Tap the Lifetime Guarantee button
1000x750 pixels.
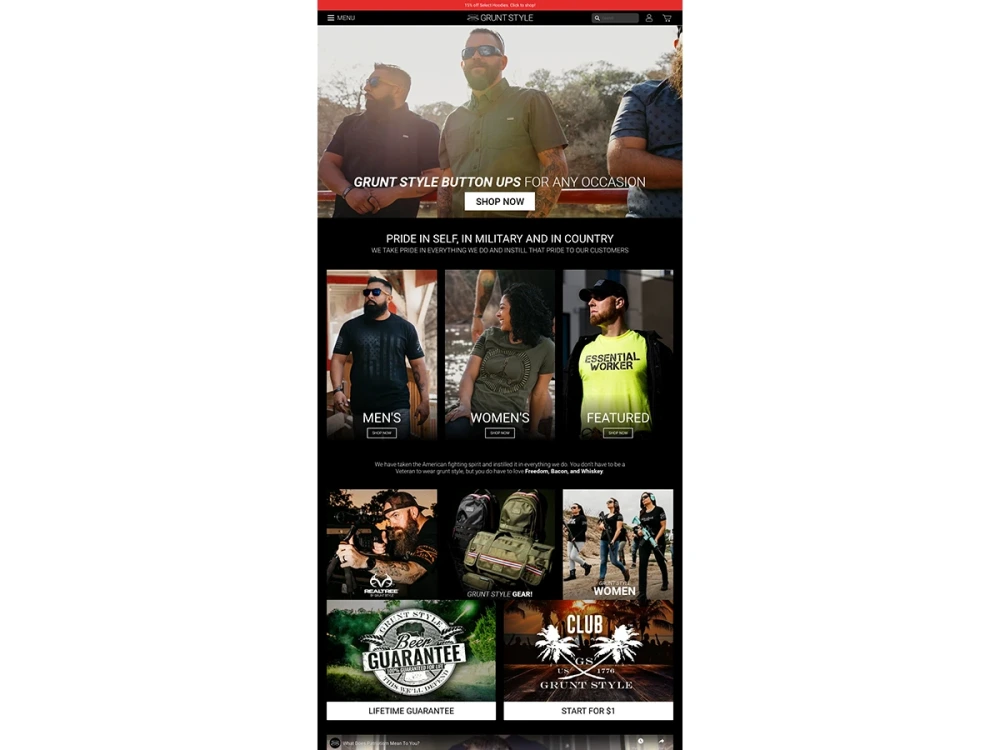(x=411, y=710)
